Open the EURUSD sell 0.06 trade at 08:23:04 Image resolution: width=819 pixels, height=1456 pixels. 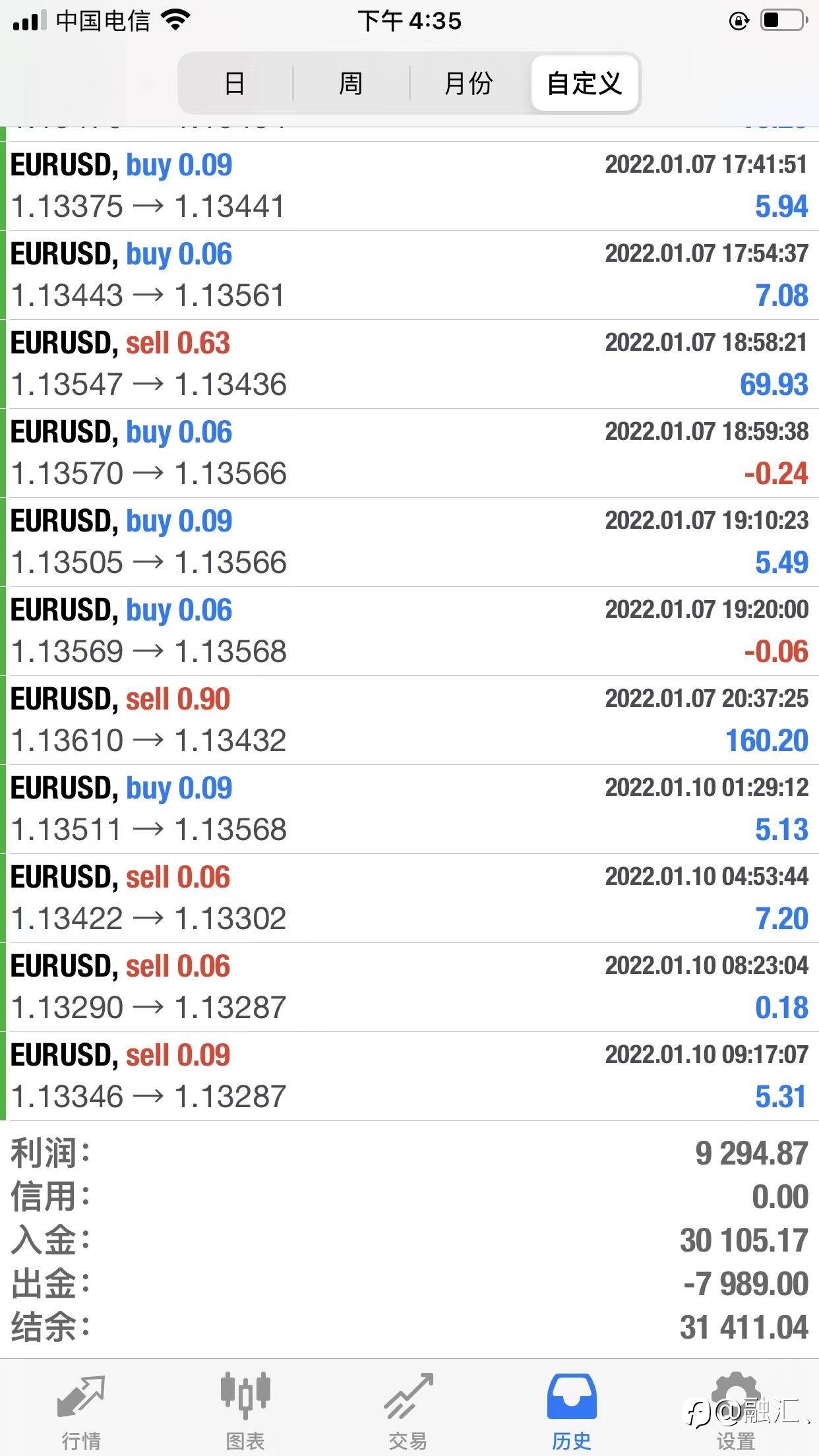point(409,987)
